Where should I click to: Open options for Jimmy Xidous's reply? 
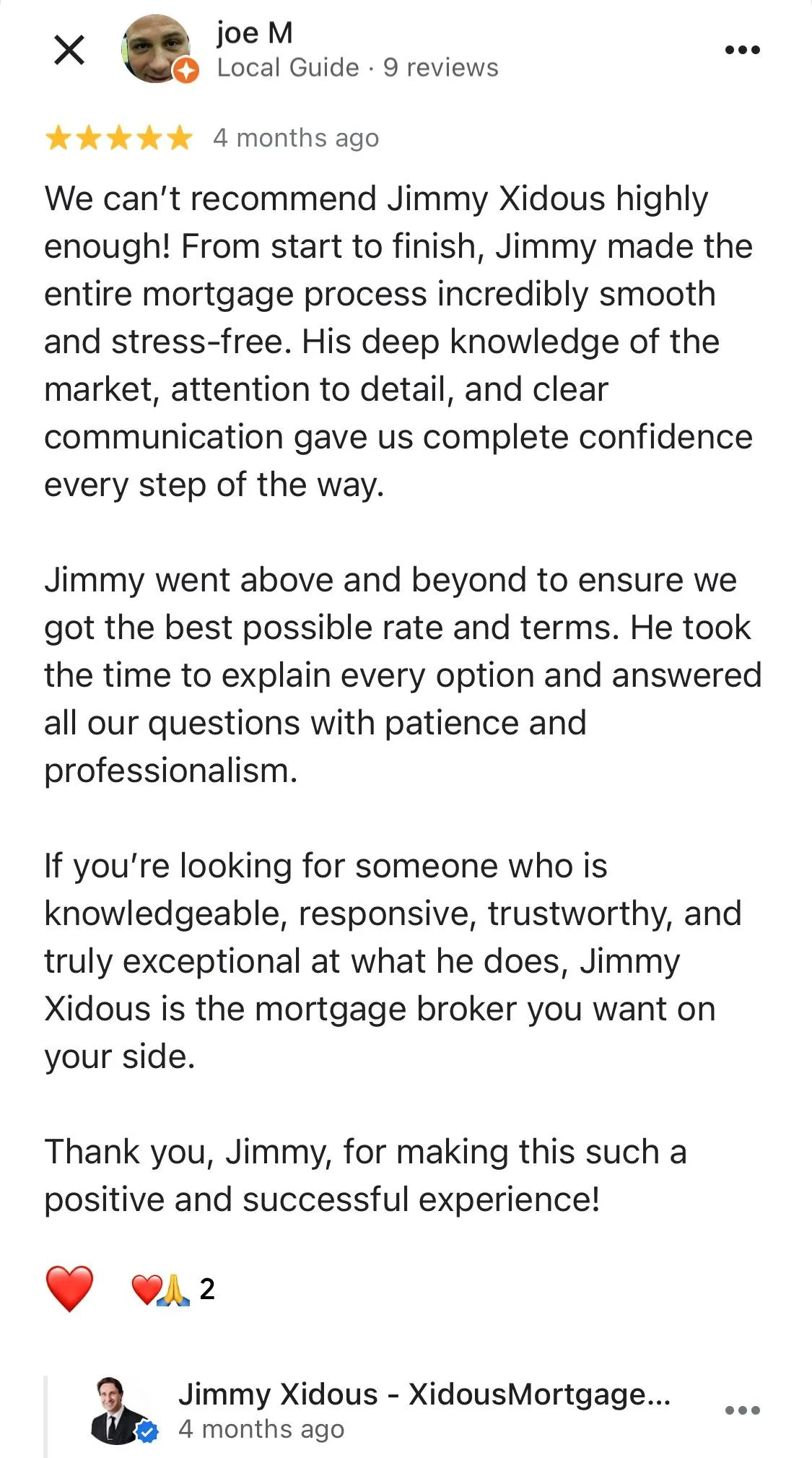tap(742, 1410)
